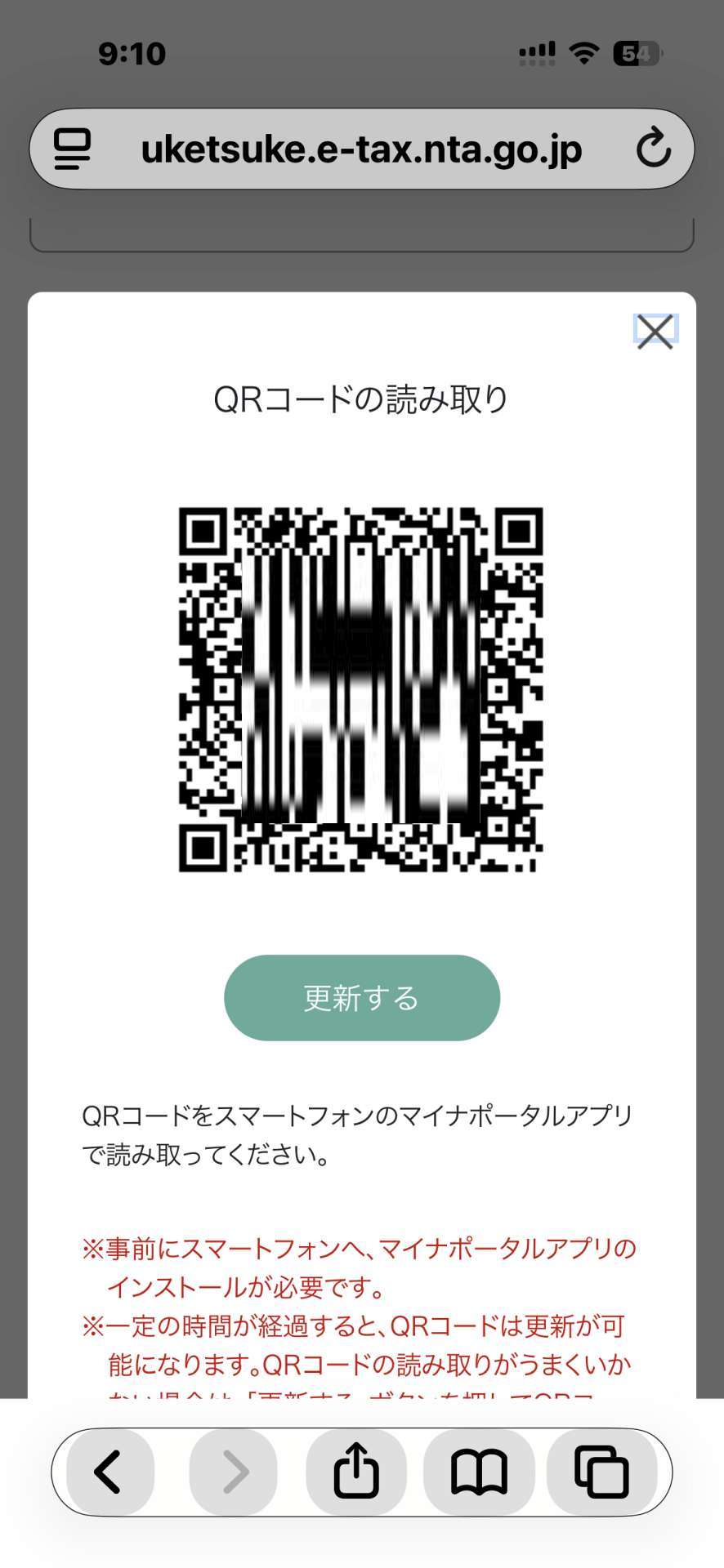Close the QR code dialog
724x1568 pixels.
655,331
